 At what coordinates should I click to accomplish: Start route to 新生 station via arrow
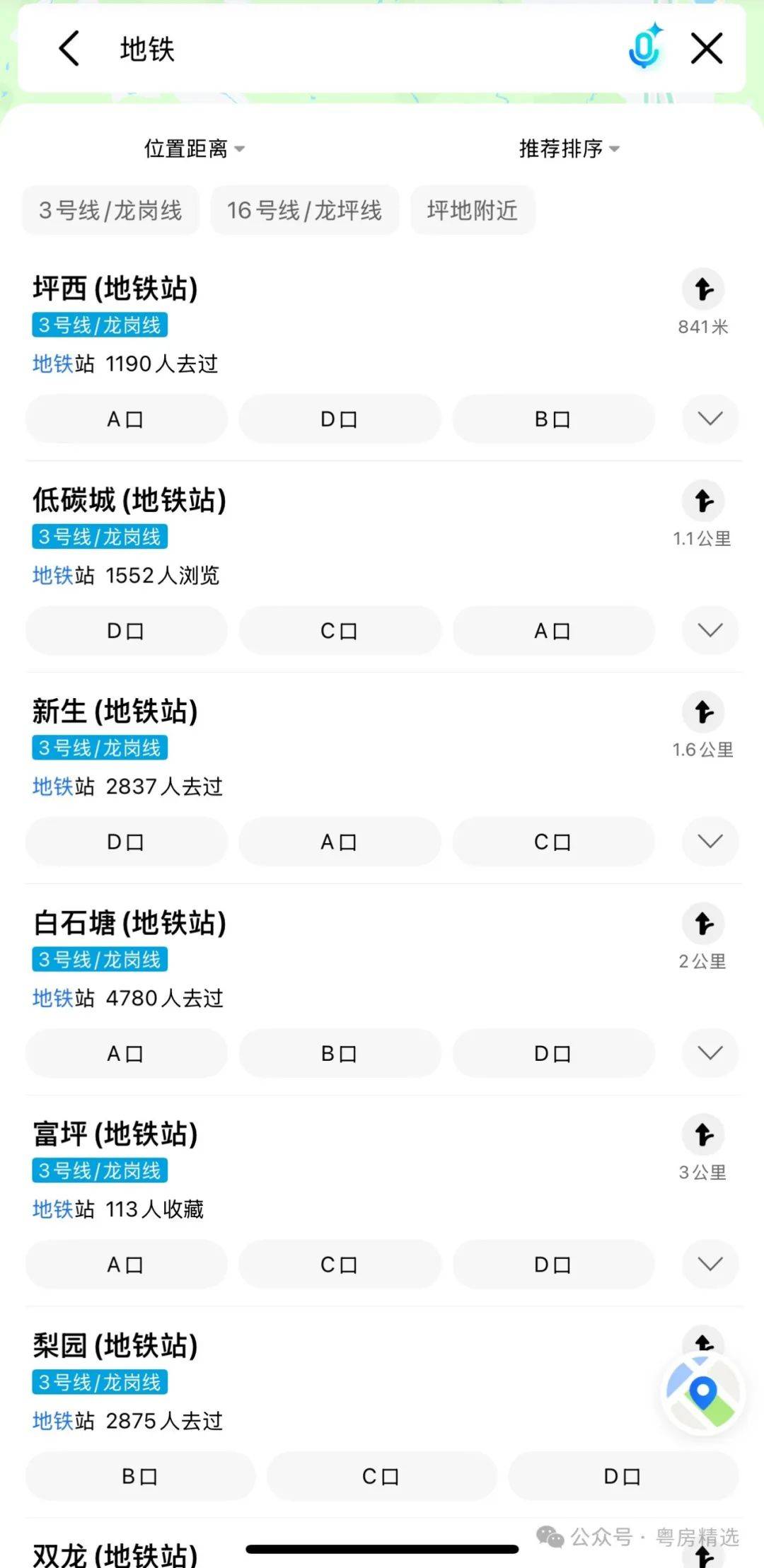703,712
